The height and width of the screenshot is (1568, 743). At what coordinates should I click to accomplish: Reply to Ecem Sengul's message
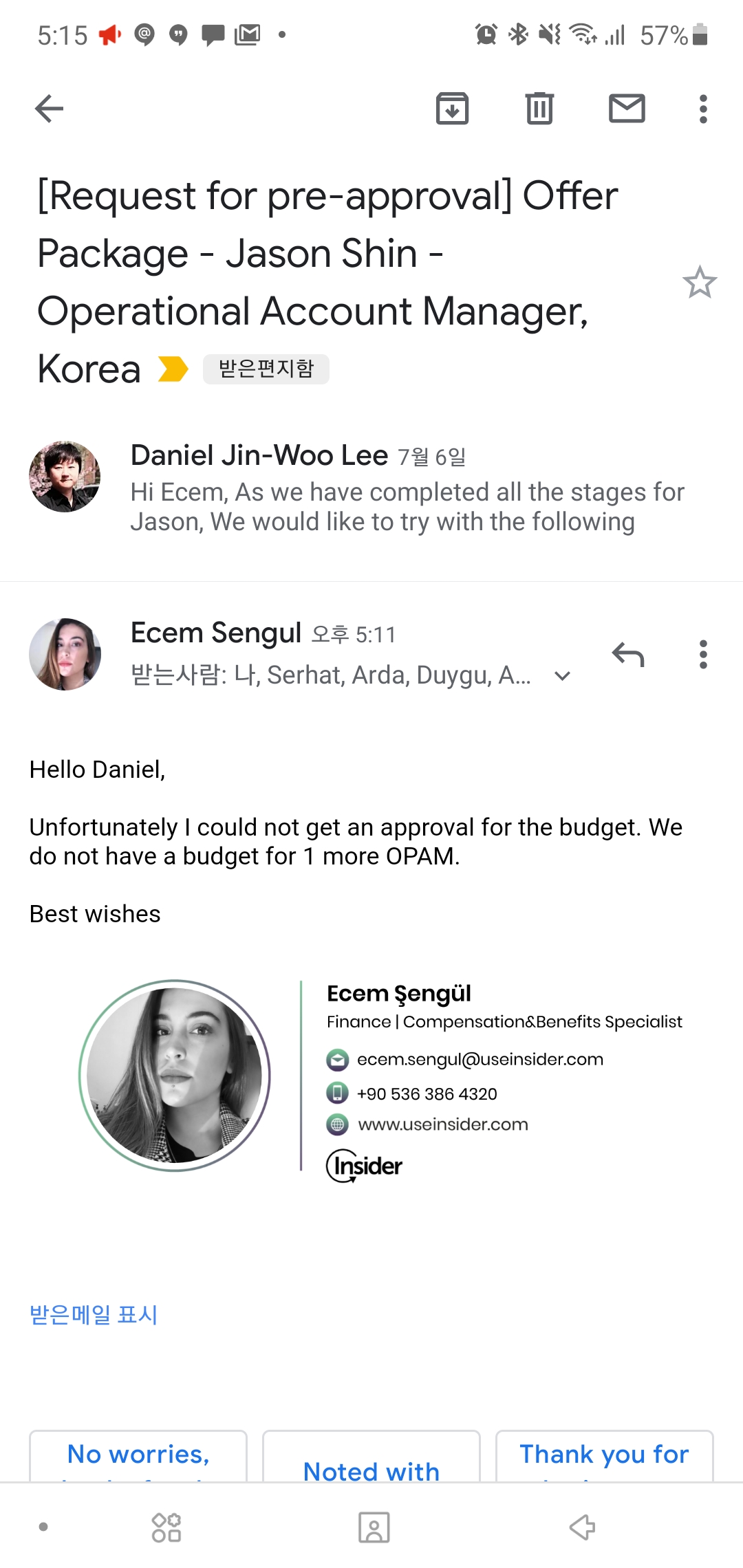pyautogui.click(x=628, y=655)
